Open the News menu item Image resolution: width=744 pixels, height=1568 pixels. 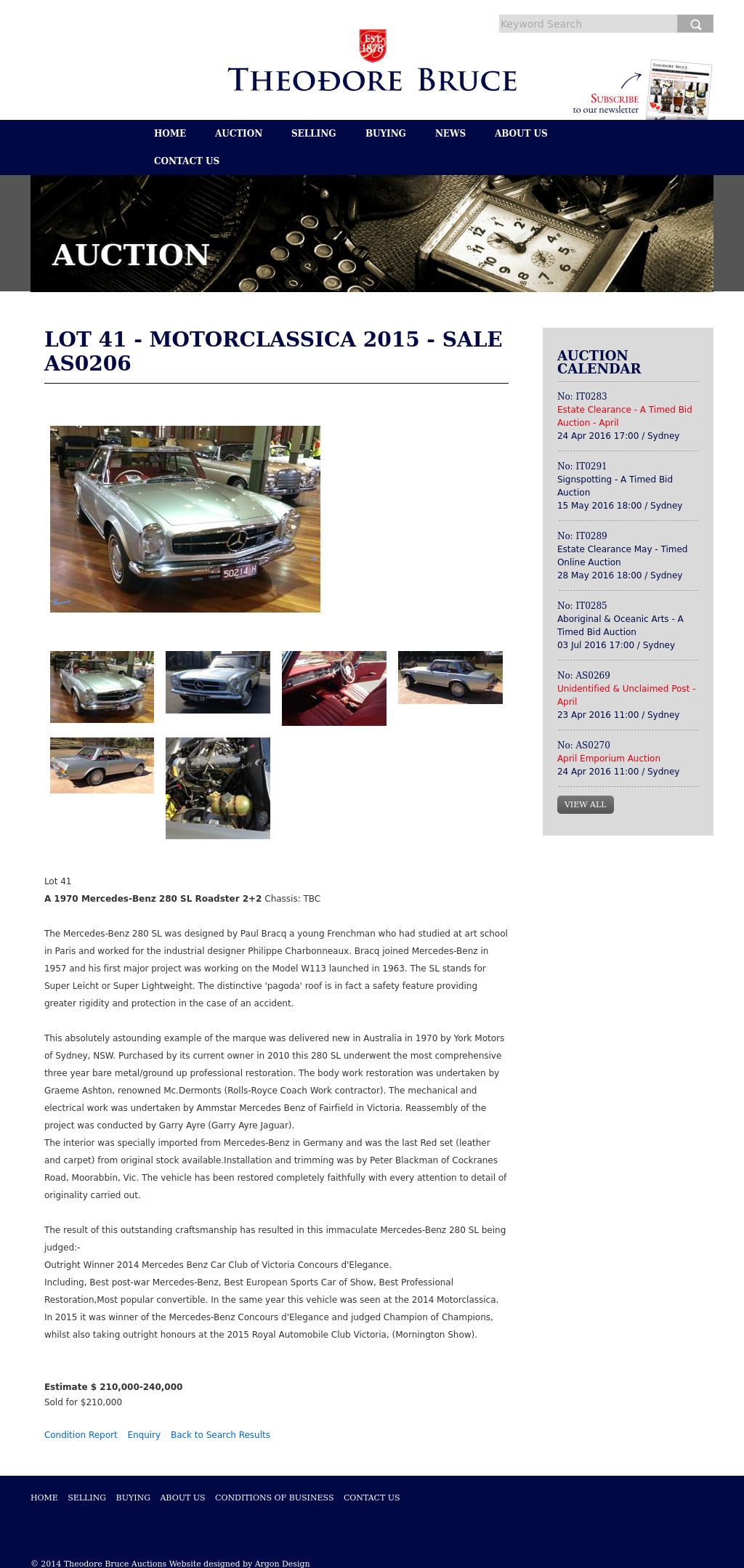tap(450, 133)
